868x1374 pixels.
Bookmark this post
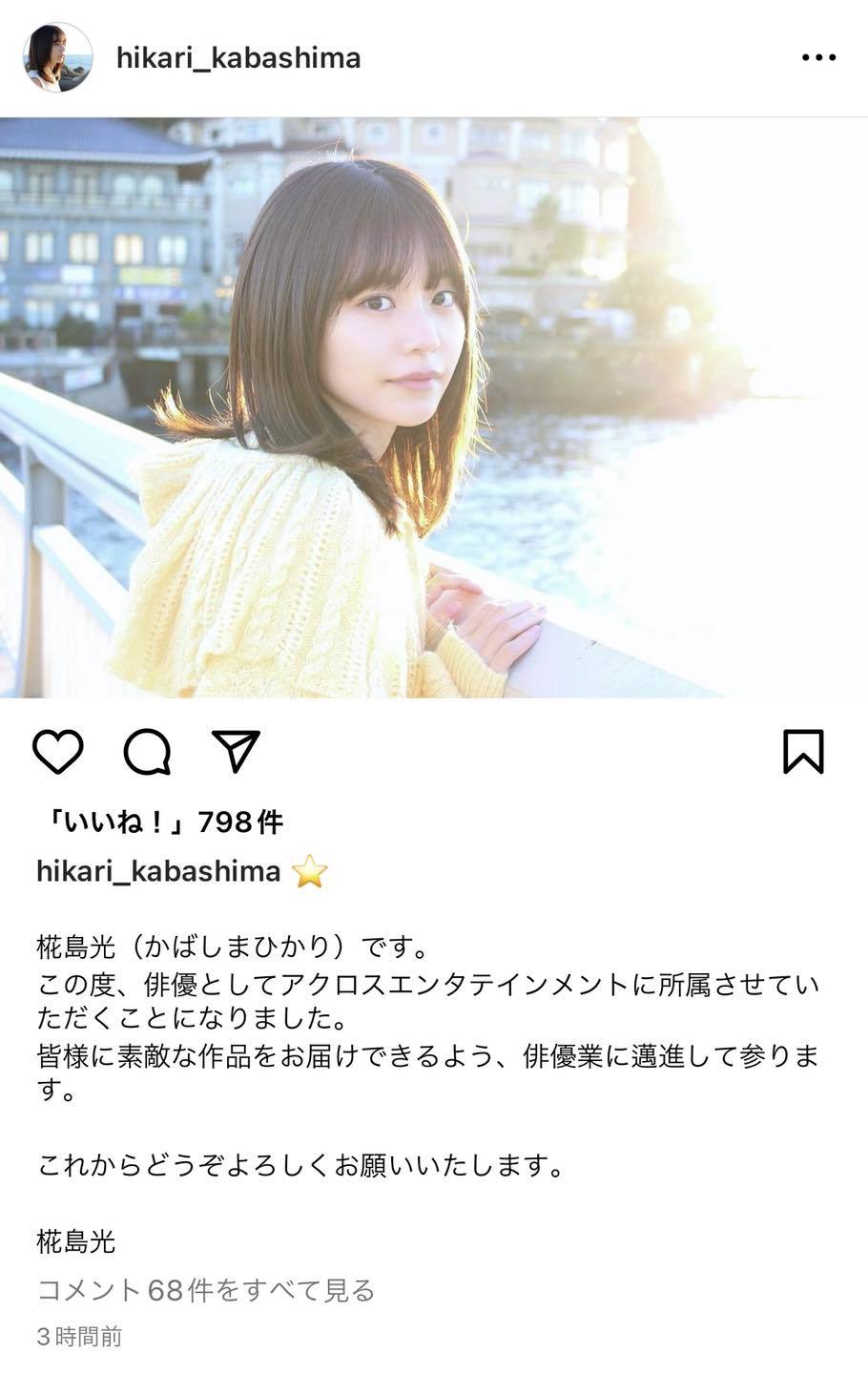(803, 752)
